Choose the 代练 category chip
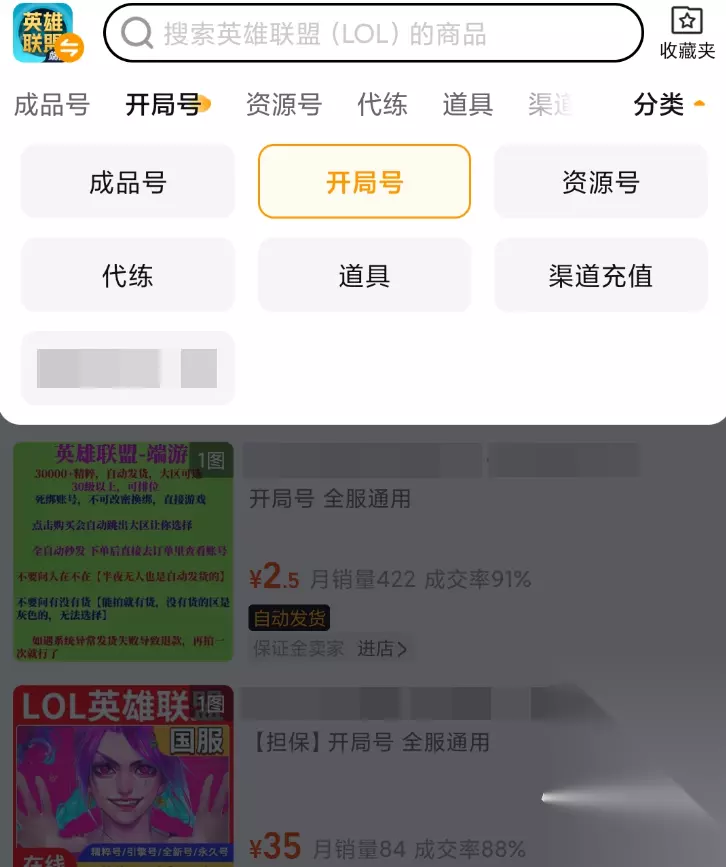Viewport: 726px width, 867px height. click(x=128, y=275)
